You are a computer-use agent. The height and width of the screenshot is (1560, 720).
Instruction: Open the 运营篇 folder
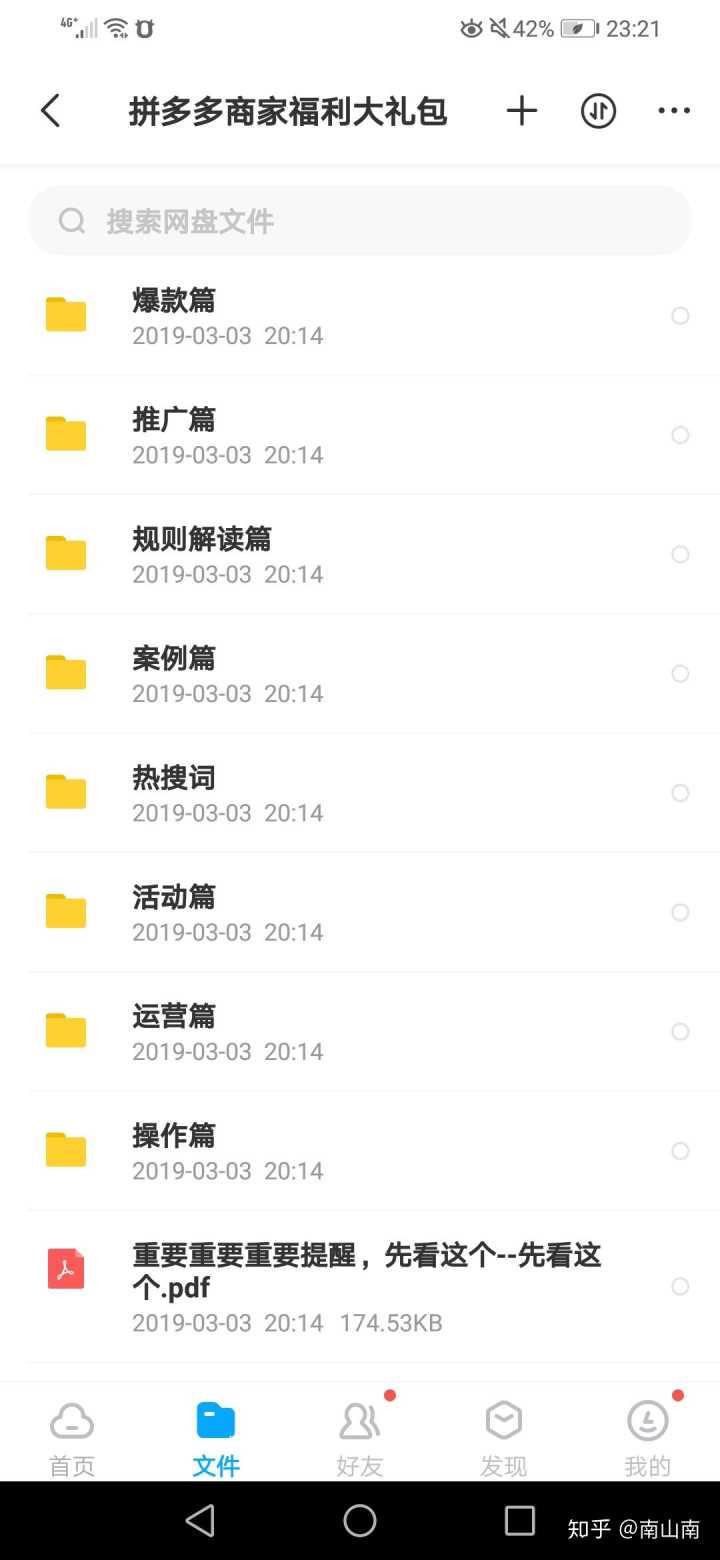(x=300, y=1032)
